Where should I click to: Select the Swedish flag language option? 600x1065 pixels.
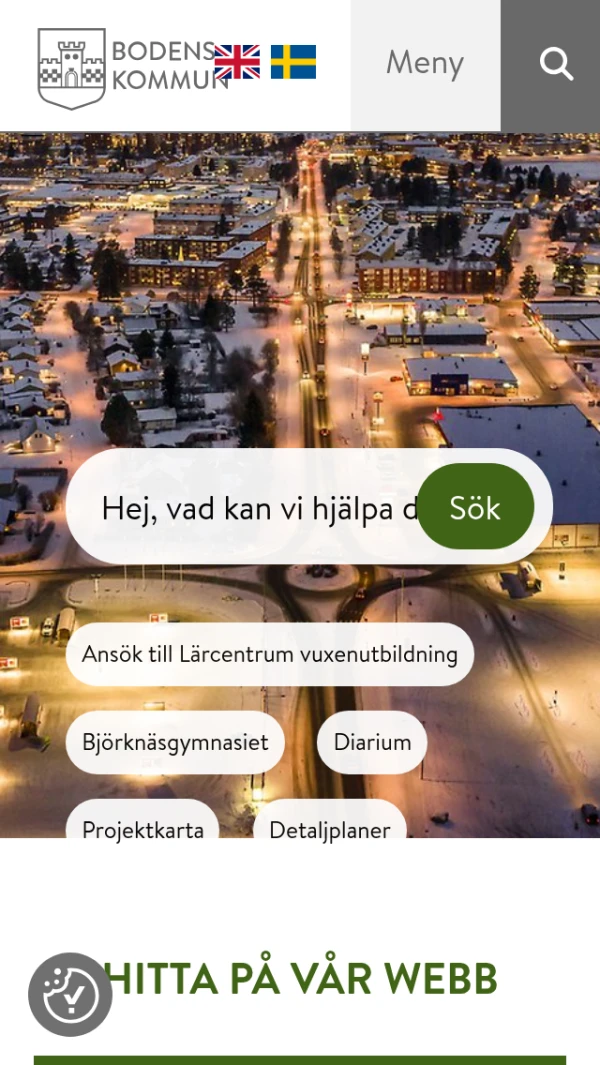293,62
